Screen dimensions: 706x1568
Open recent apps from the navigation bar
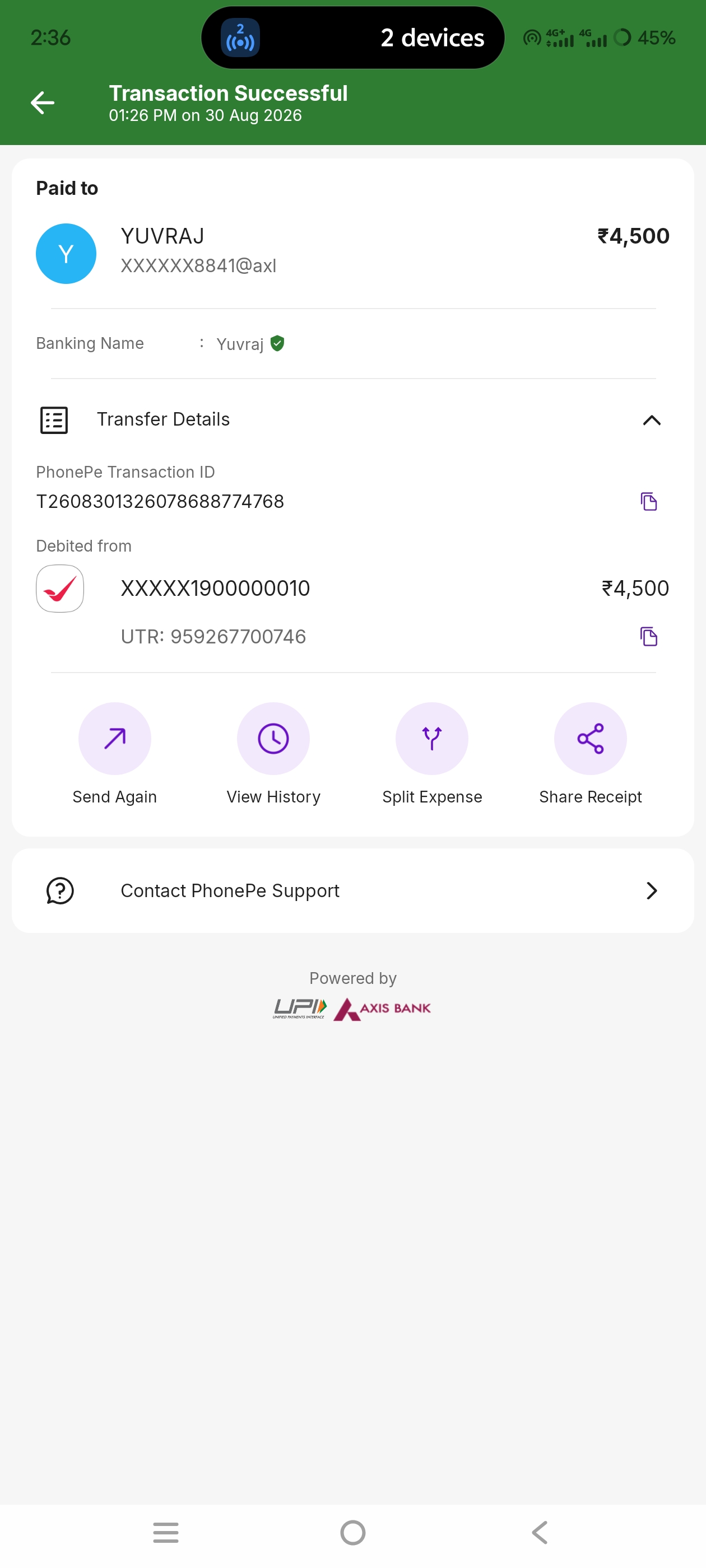[x=166, y=1533]
